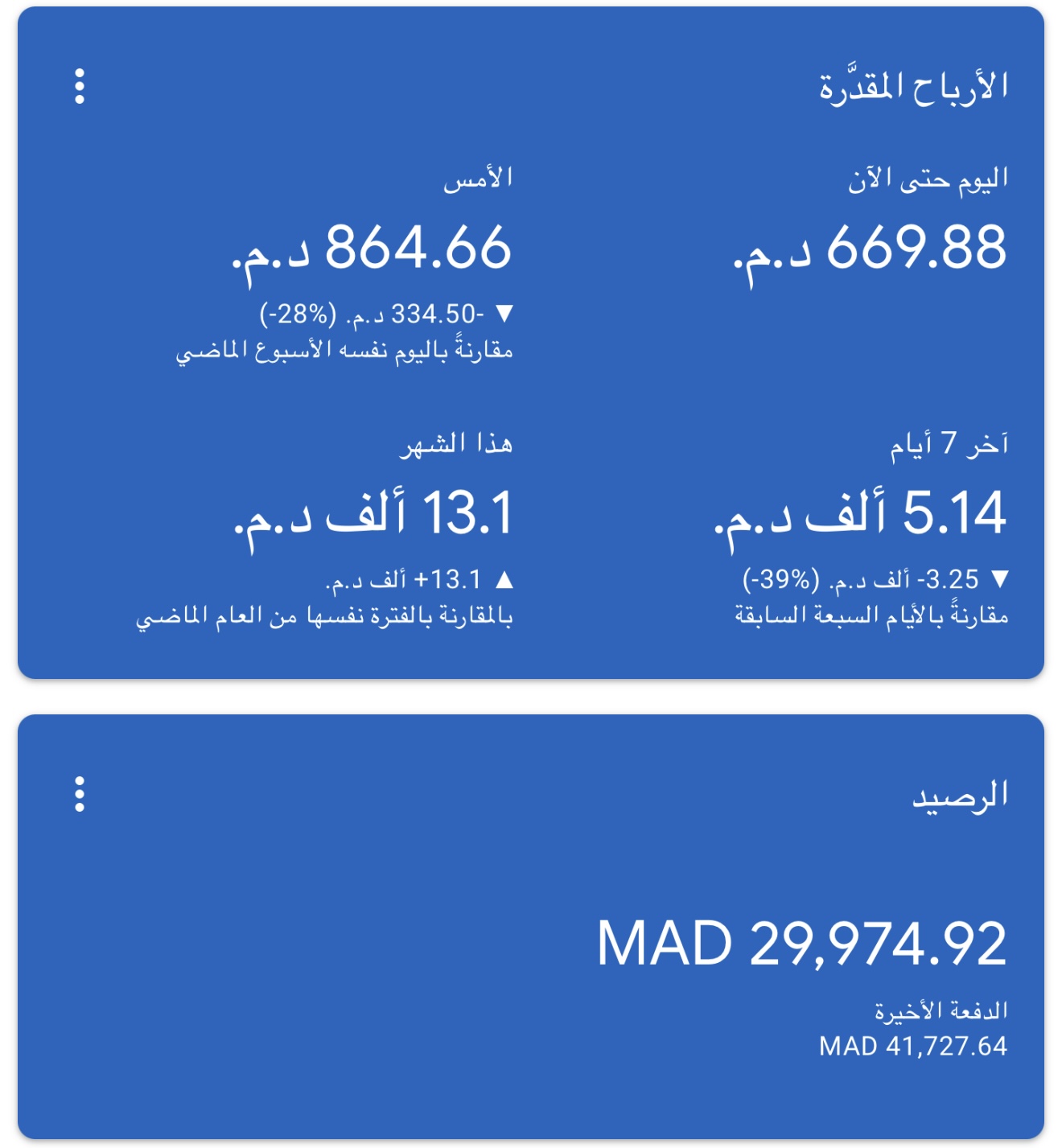Open the الأرباح المقدّرة earnings card
The image size is (1062, 1148).
tap(913, 86)
